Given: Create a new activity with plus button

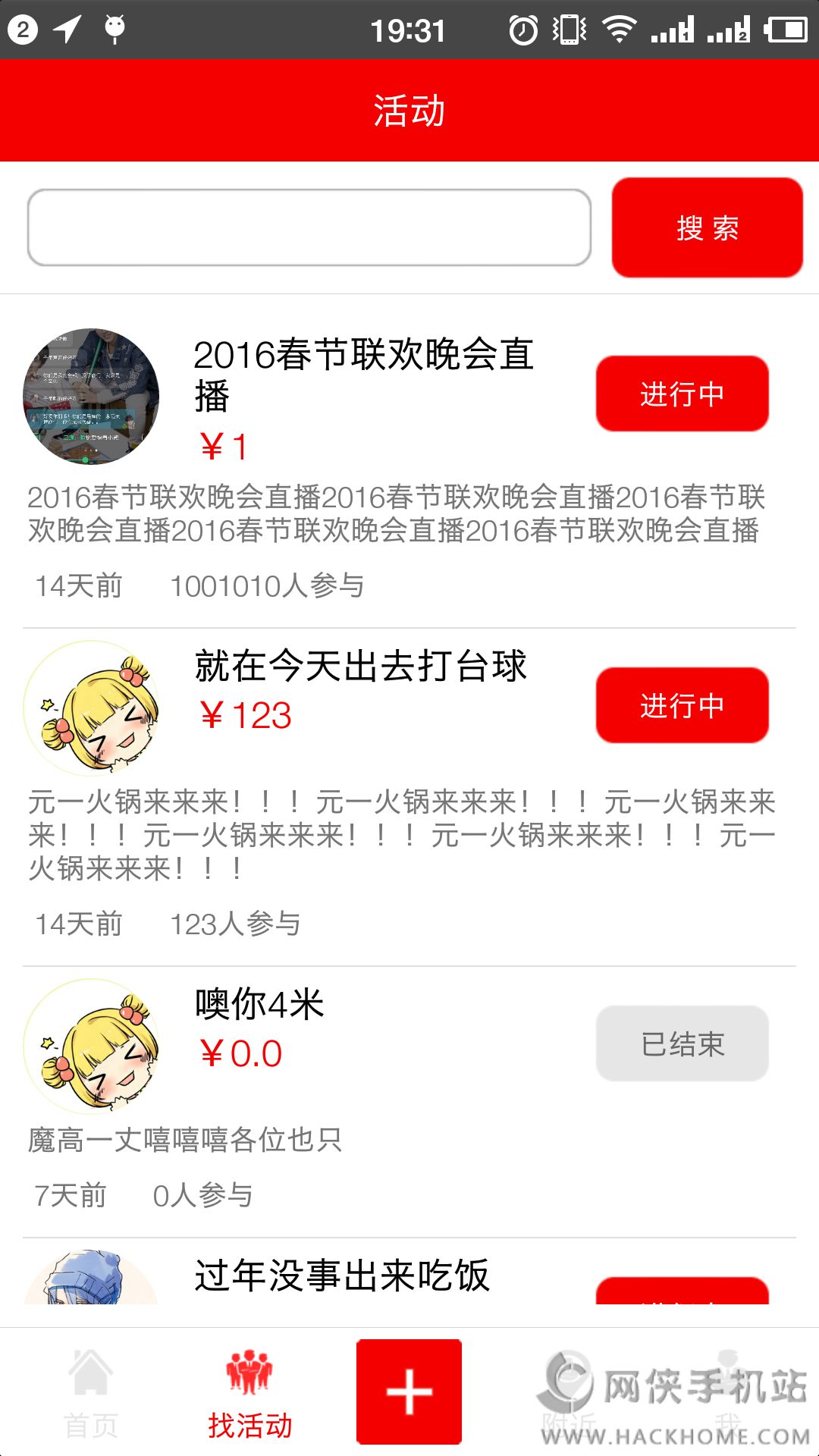Looking at the screenshot, I should pos(409,1392).
